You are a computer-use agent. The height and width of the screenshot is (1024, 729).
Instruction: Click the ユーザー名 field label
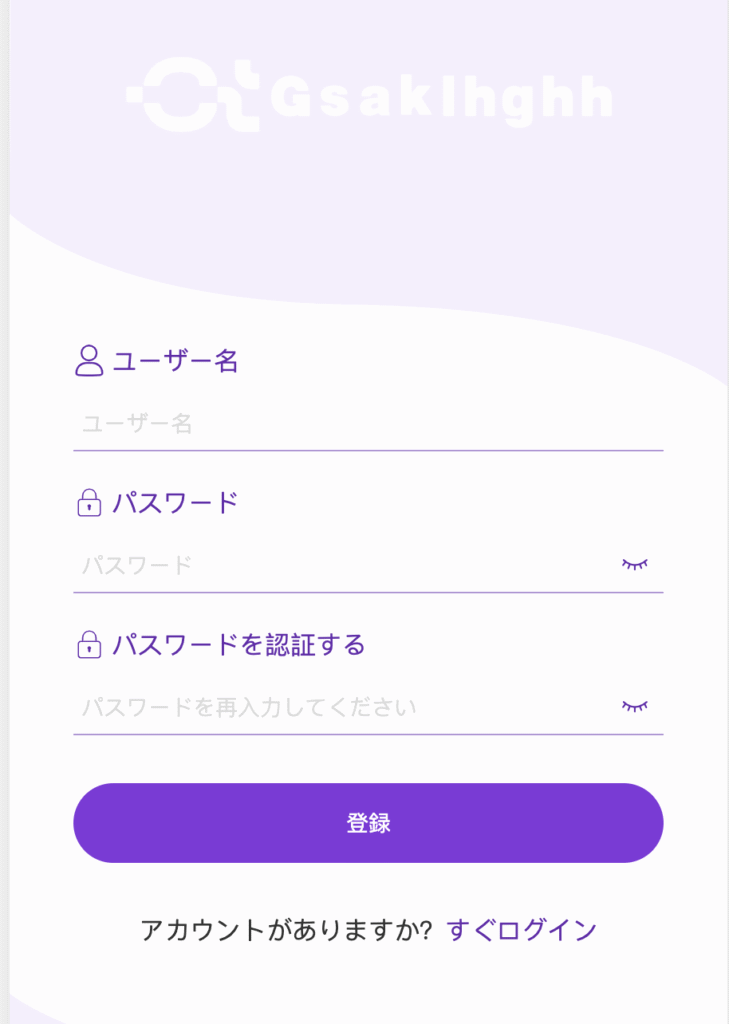pyautogui.click(x=176, y=361)
